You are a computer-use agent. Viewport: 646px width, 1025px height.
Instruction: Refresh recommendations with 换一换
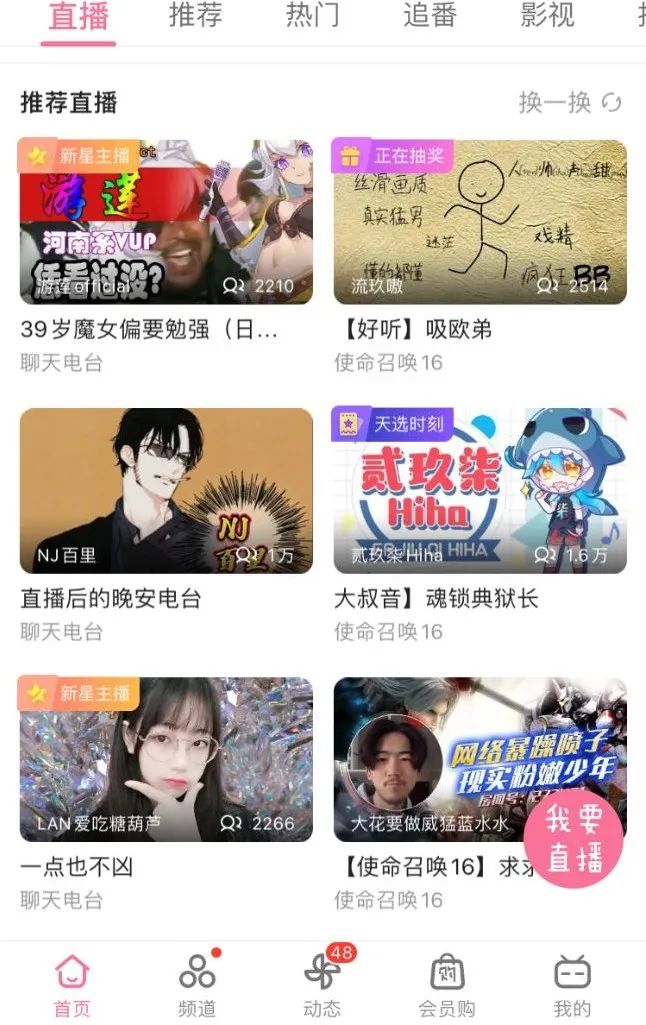coord(570,102)
